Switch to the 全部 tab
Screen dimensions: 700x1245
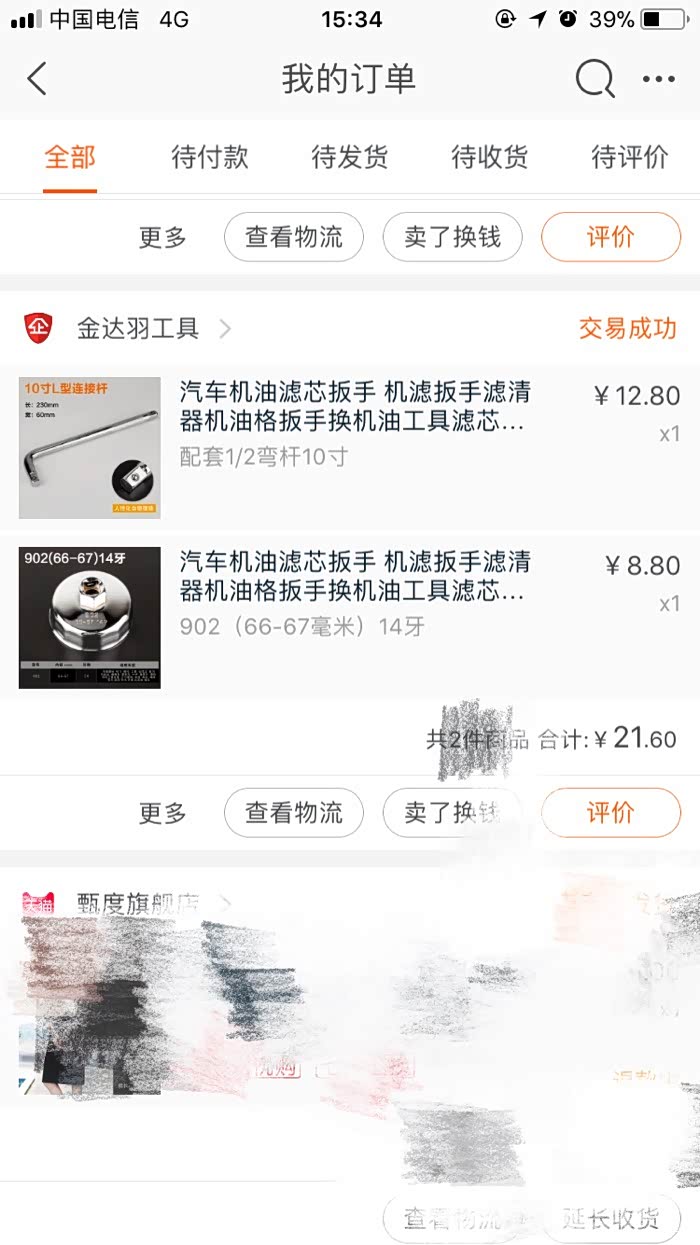click(x=70, y=157)
